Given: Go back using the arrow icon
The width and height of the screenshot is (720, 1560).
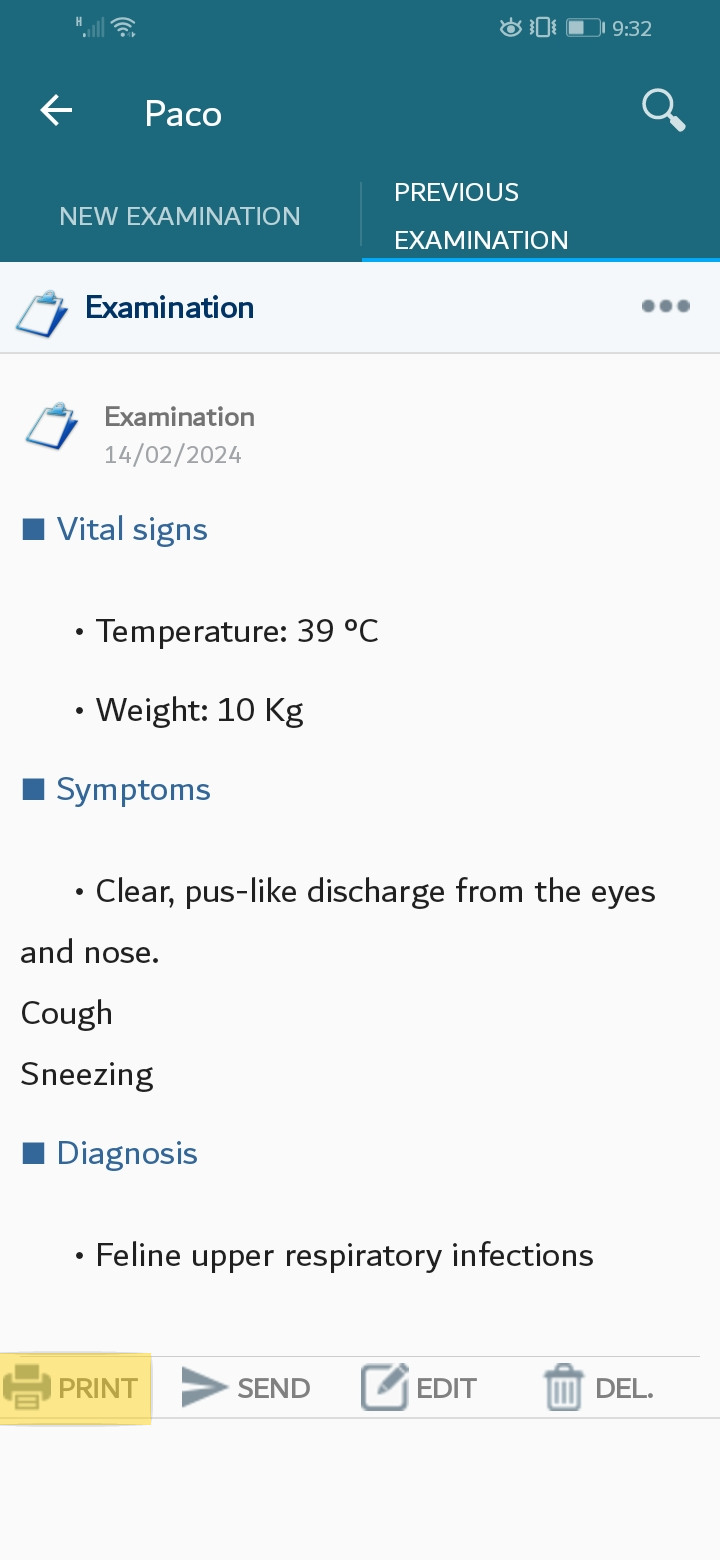Looking at the screenshot, I should (56, 111).
